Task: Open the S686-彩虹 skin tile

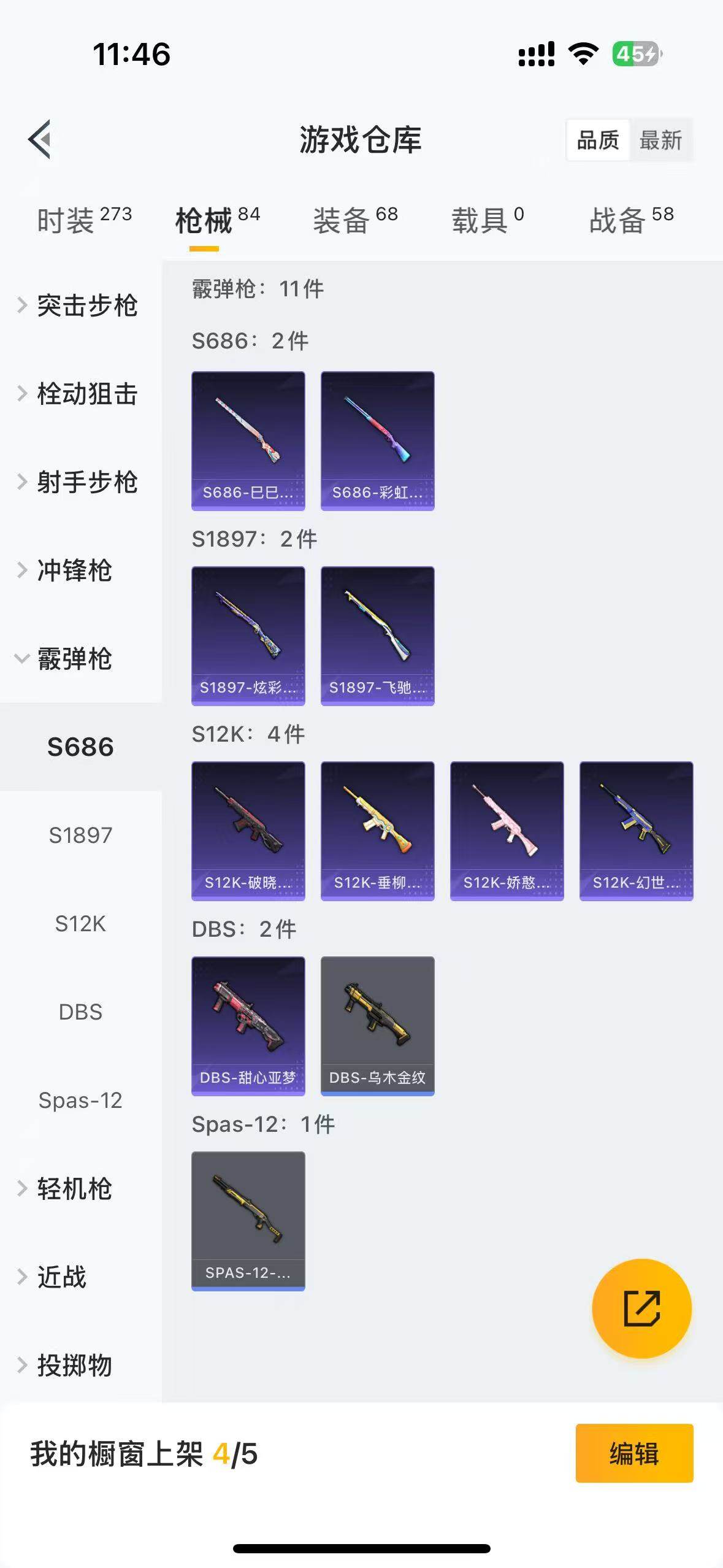Action: pyautogui.click(x=377, y=440)
